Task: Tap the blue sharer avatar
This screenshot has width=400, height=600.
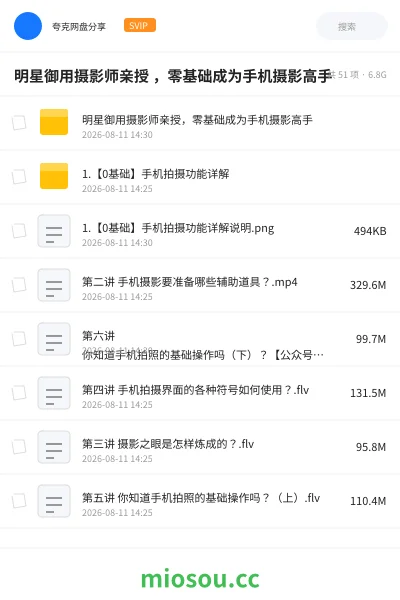Action: 28,26
